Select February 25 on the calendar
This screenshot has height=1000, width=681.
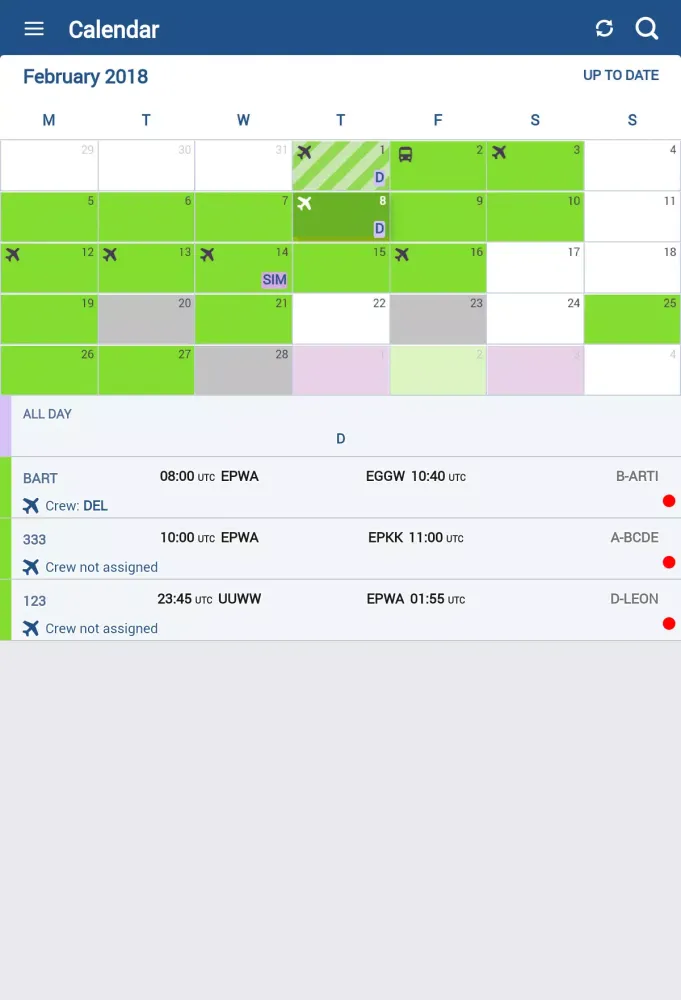click(632, 319)
